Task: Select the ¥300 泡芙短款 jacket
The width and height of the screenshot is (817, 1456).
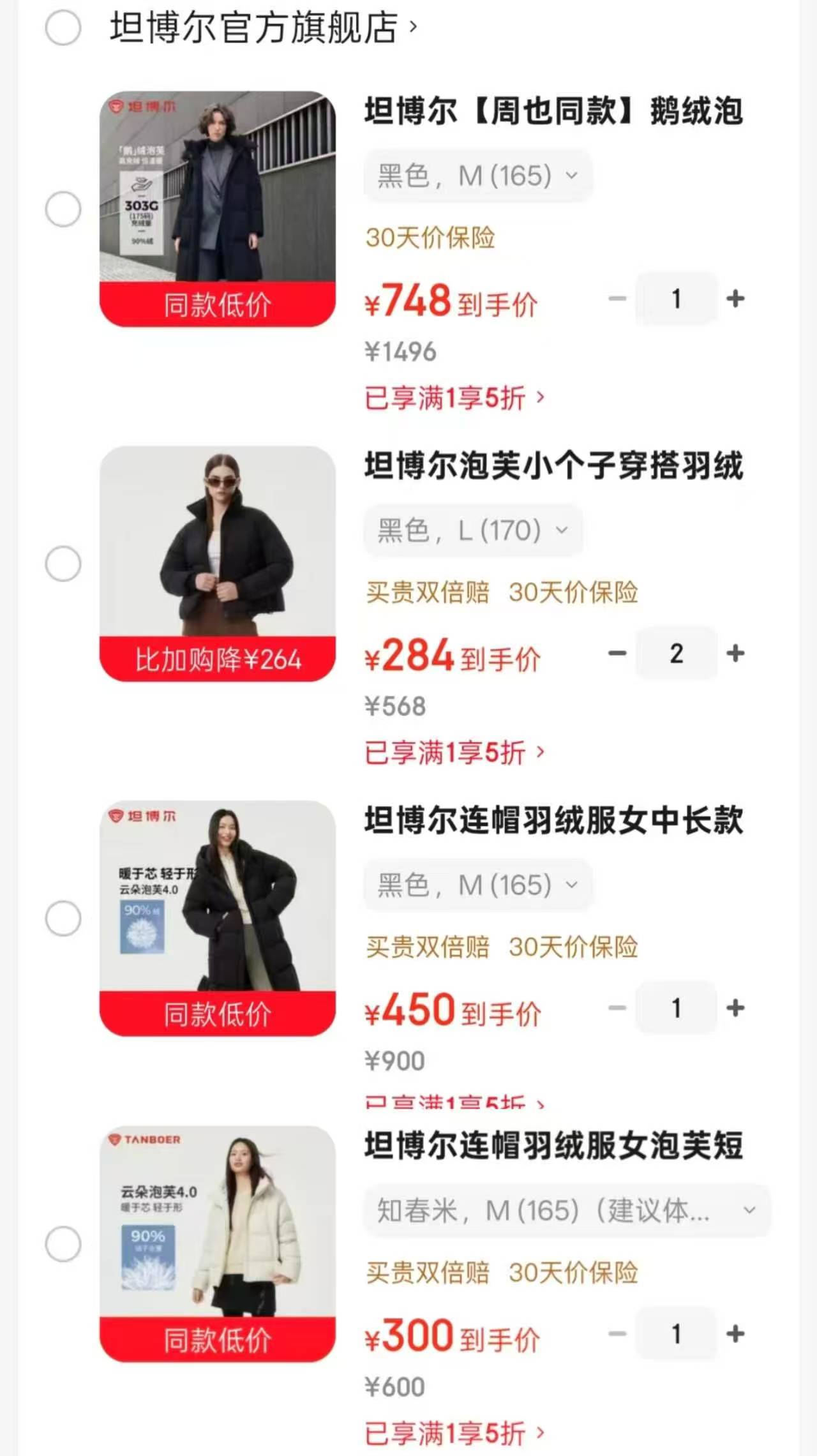Action: [x=63, y=1244]
